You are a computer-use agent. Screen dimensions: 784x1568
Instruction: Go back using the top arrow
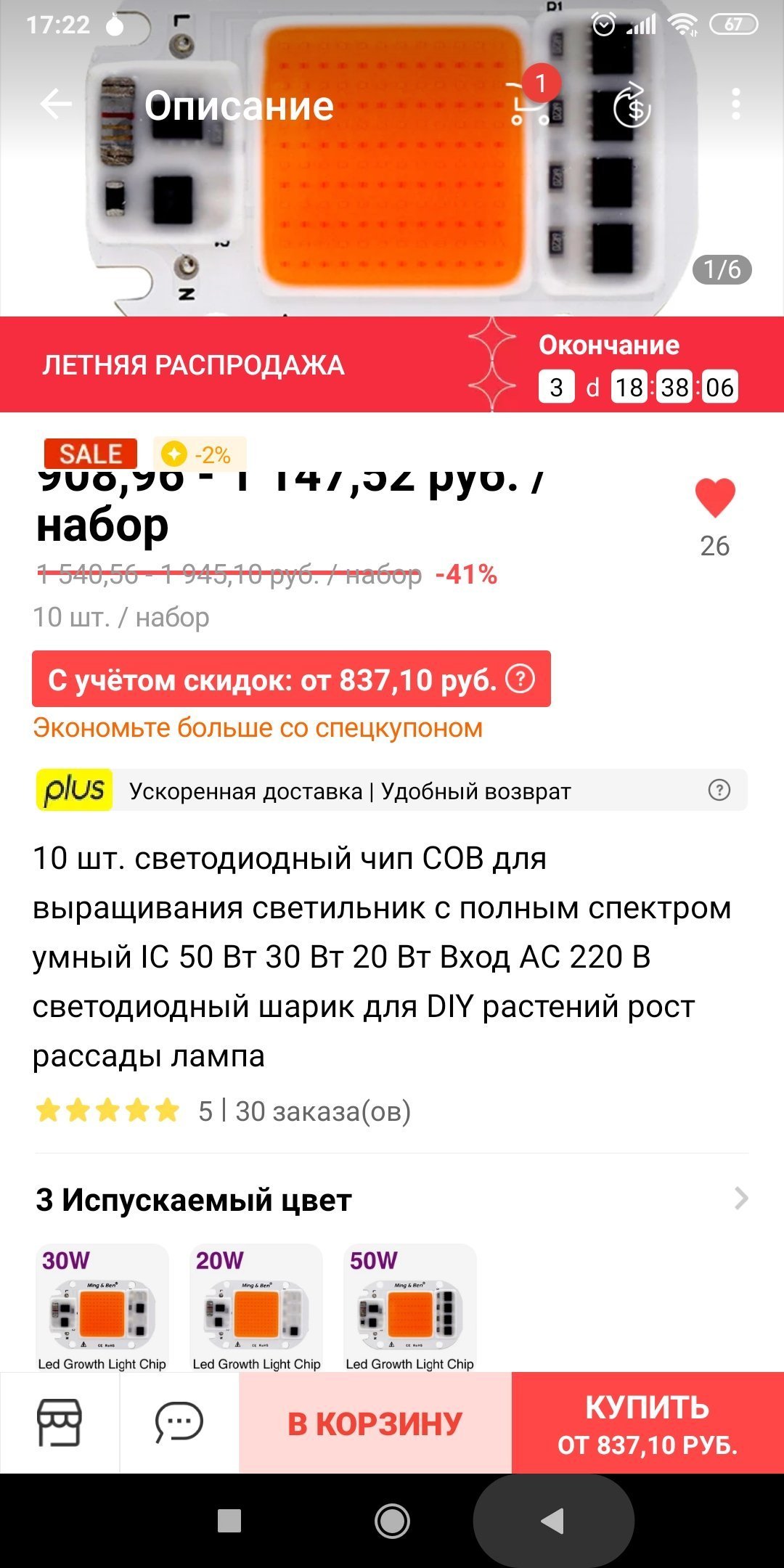[x=56, y=105]
